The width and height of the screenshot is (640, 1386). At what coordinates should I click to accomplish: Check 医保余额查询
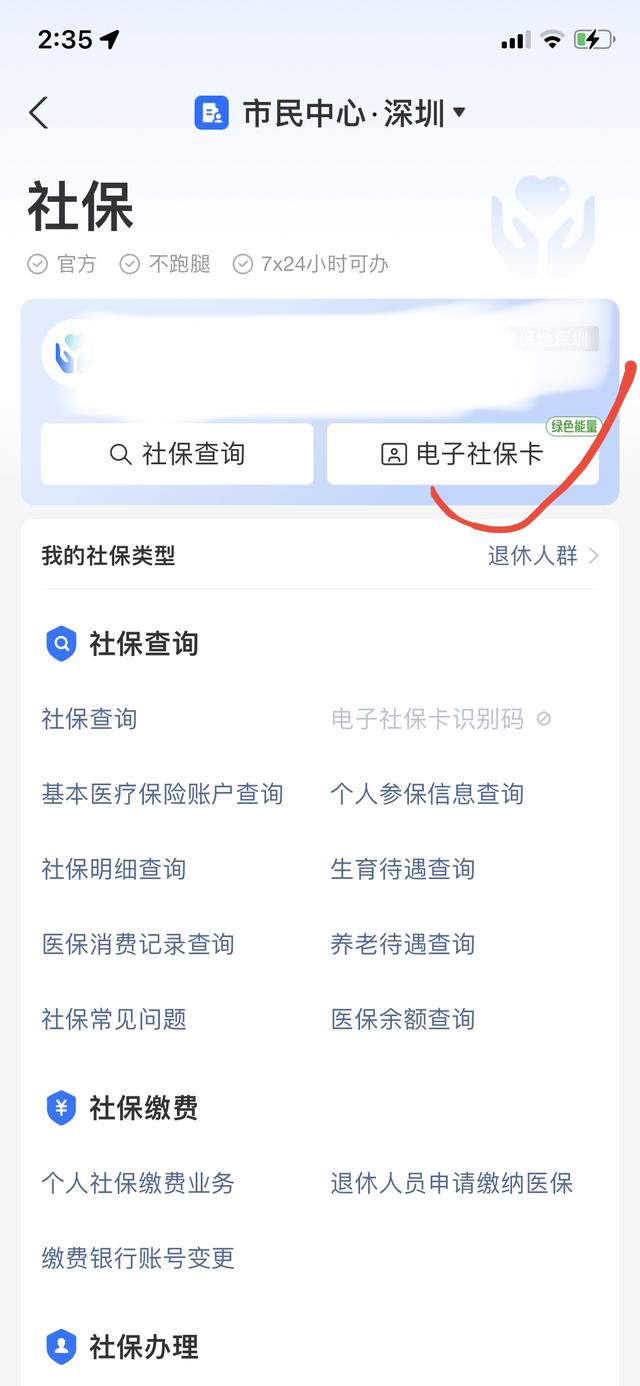click(402, 1019)
